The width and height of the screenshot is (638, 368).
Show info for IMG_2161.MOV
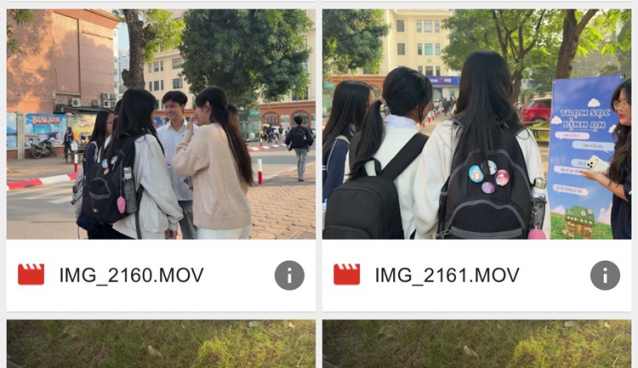pyautogui.click(x=605, y=276)
